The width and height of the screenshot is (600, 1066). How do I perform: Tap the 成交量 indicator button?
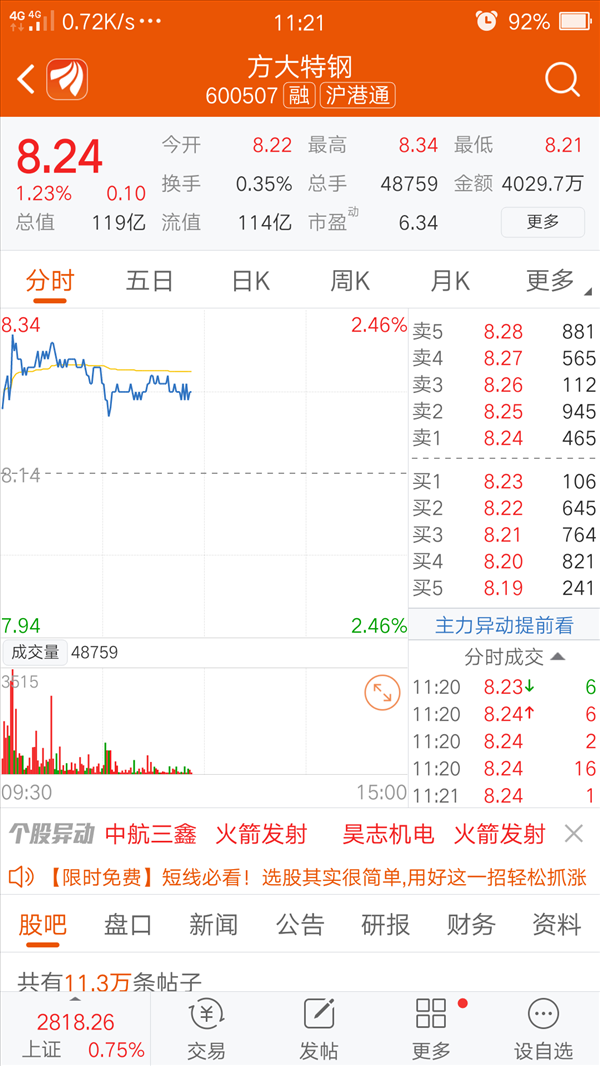pyautogui.click(x=35, y=653)
